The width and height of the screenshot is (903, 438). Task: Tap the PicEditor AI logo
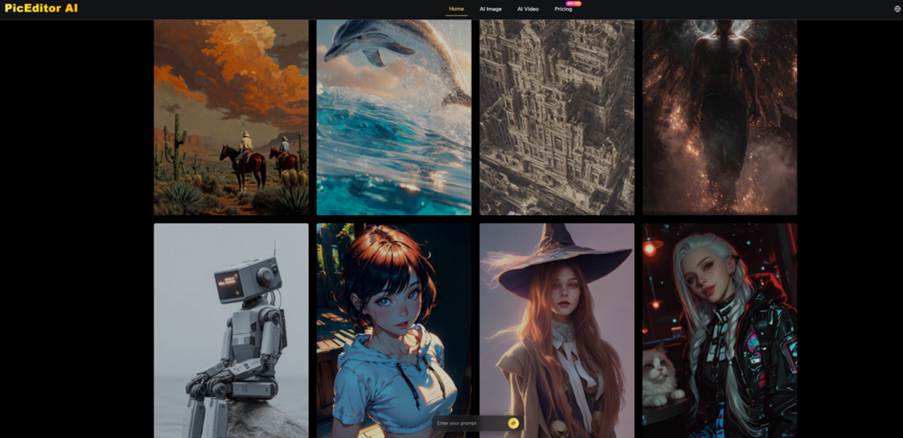click(41, 8)
